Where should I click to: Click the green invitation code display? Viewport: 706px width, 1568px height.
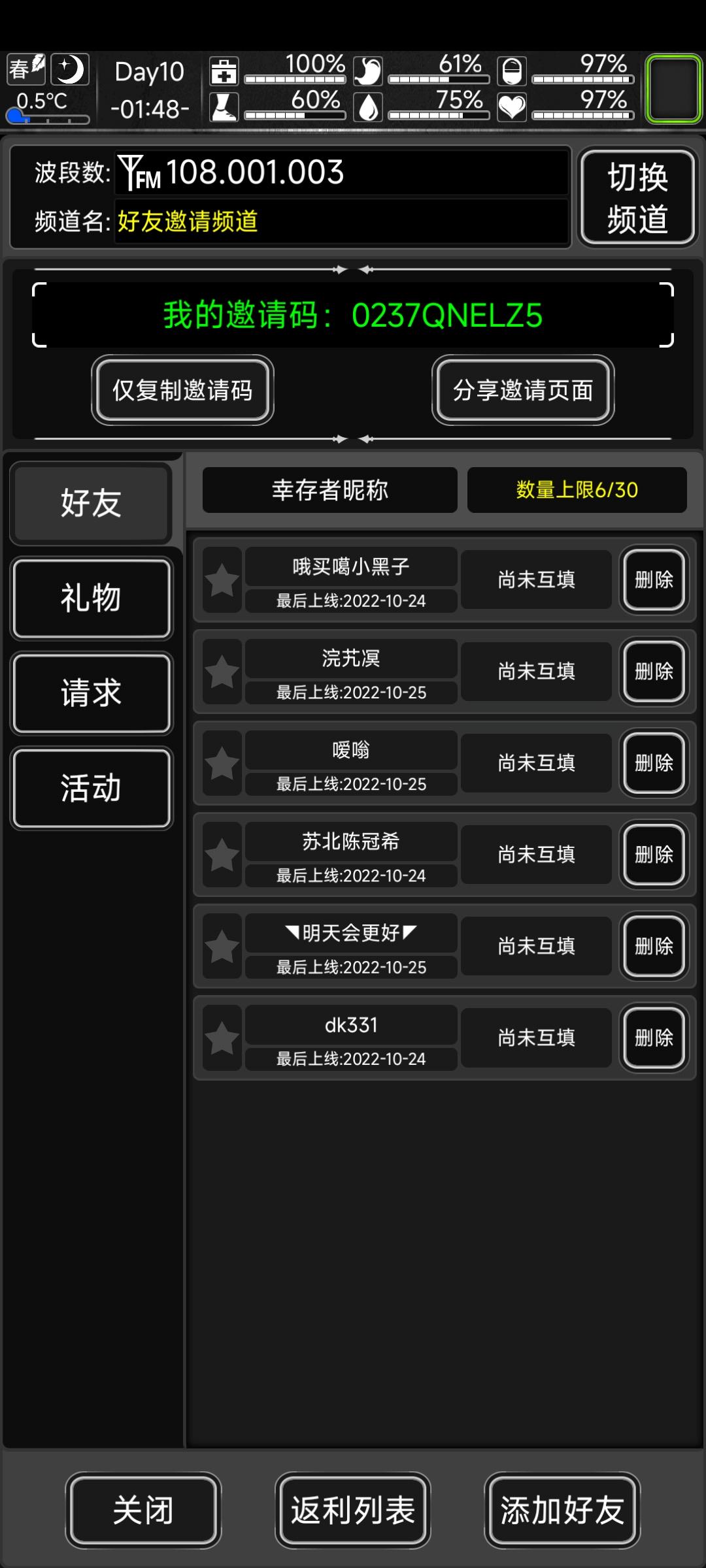point(353,314)
